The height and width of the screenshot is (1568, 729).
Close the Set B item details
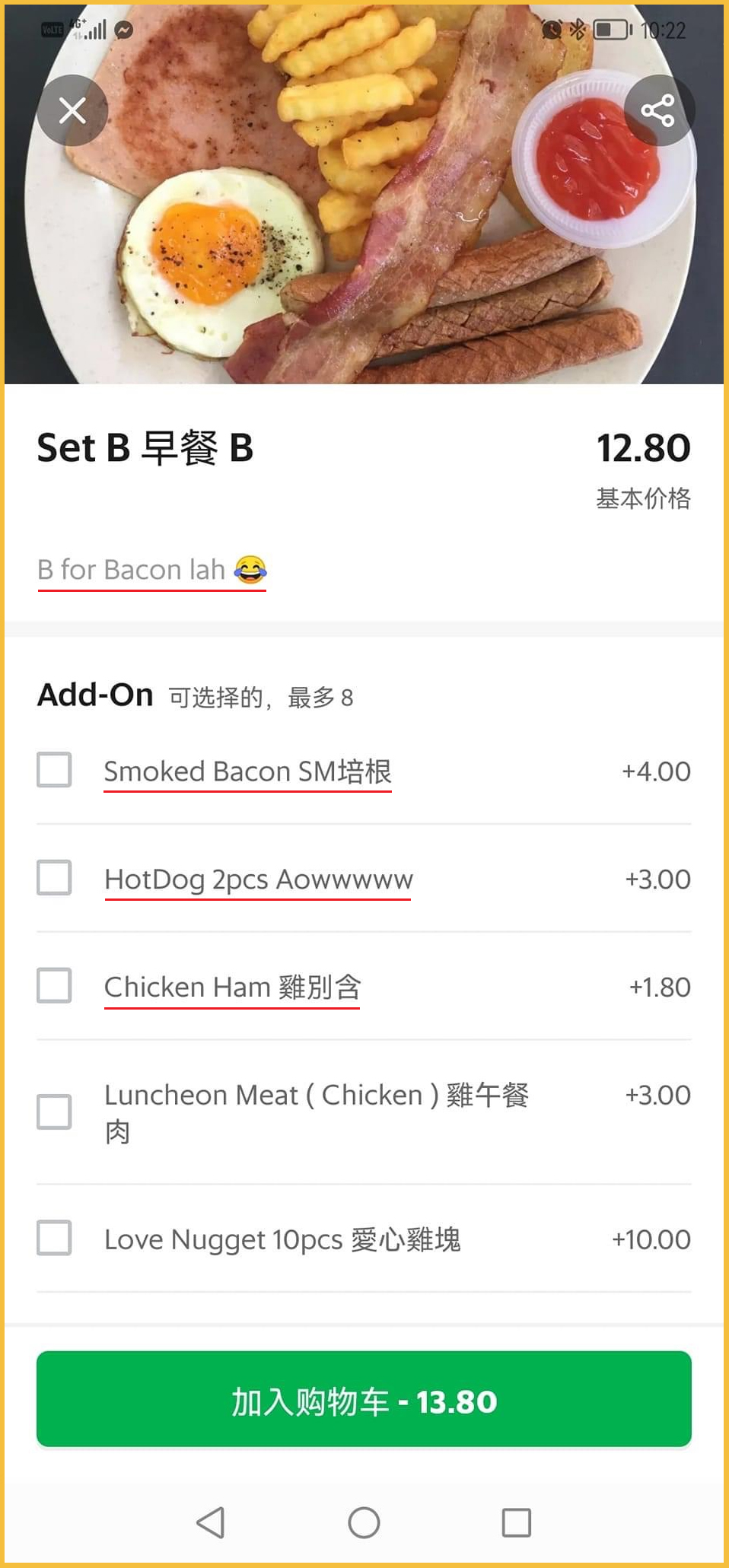pyautogui.click(x=72, y=111)
